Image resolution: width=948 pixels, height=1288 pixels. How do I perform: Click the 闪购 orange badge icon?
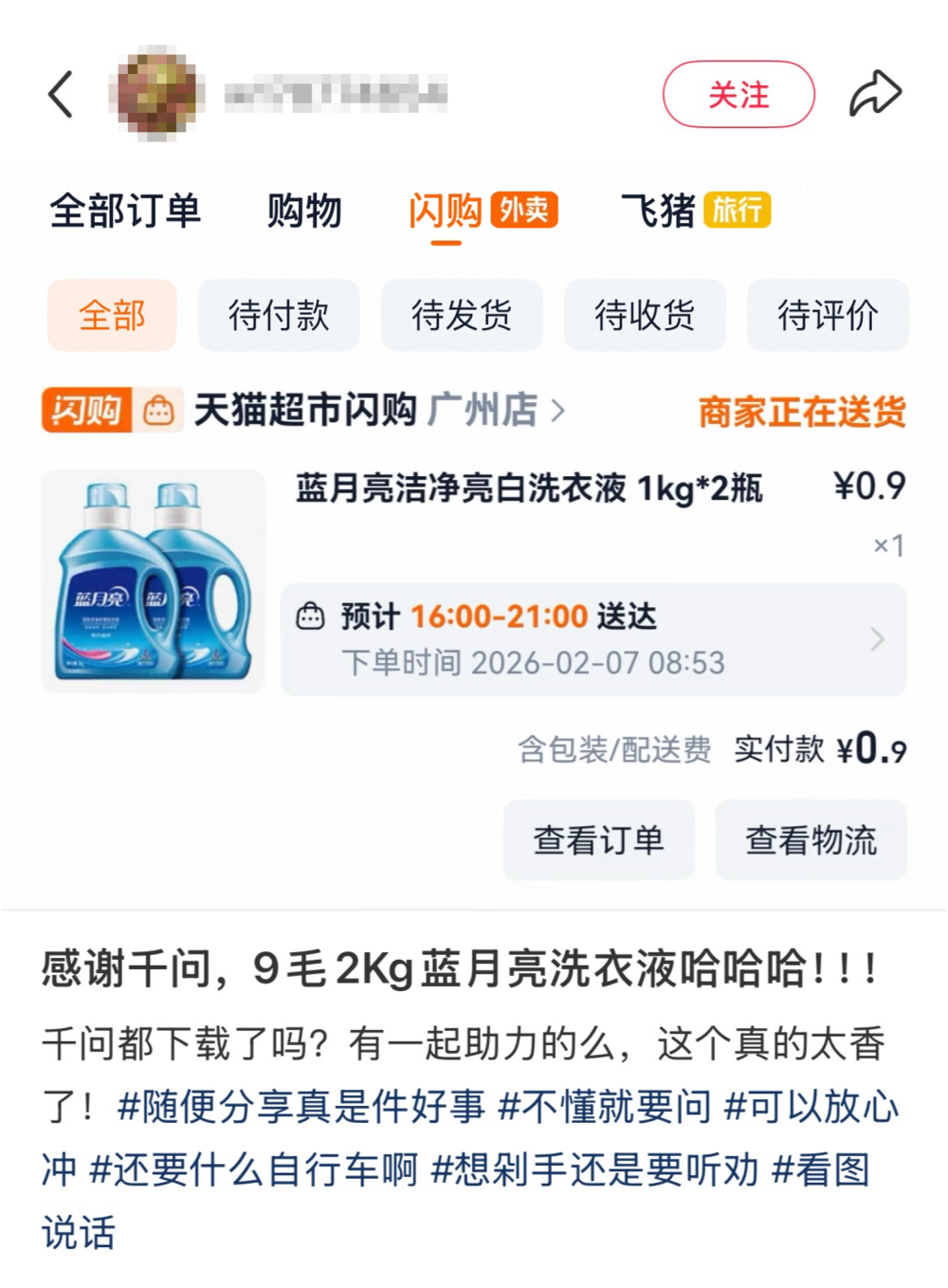pos(83,411)
